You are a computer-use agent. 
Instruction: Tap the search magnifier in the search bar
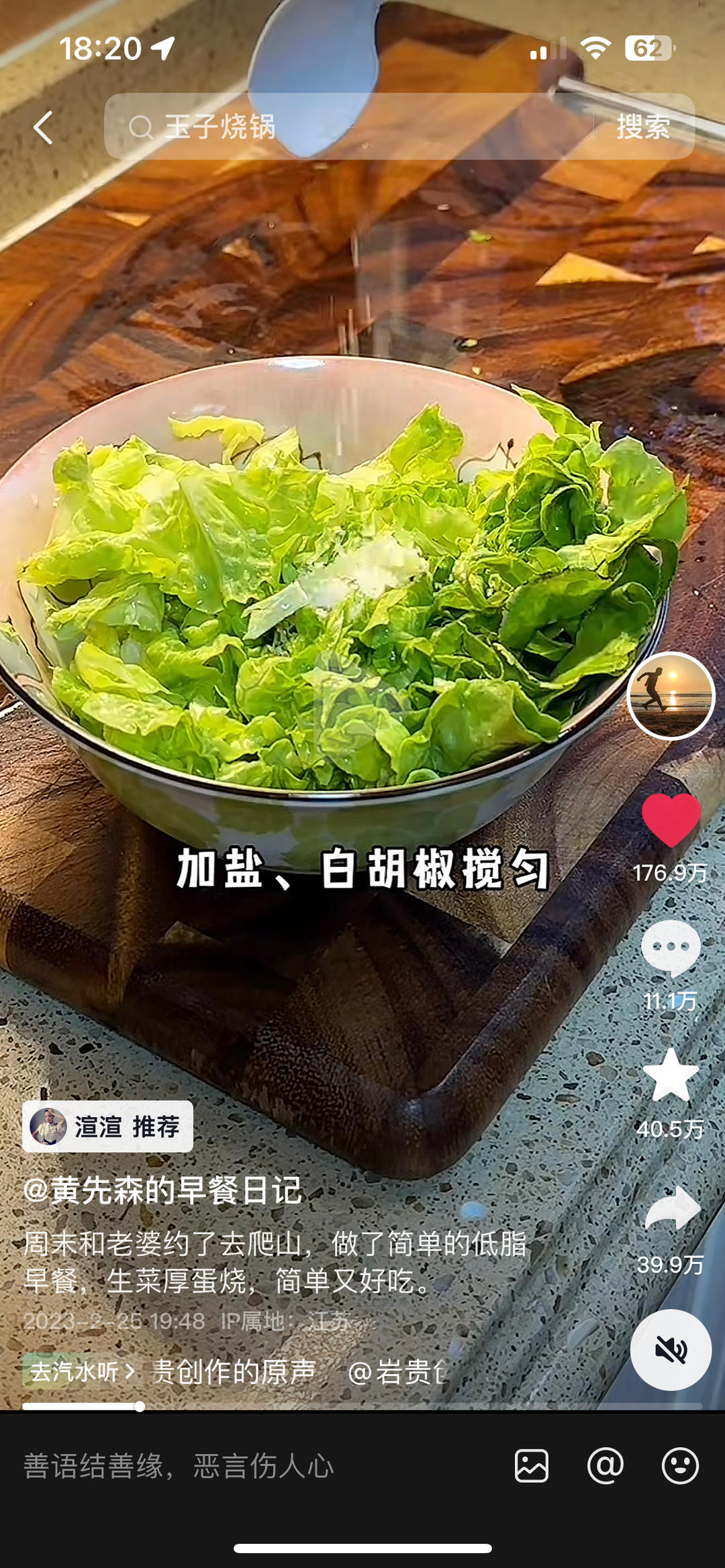[142, 127]
